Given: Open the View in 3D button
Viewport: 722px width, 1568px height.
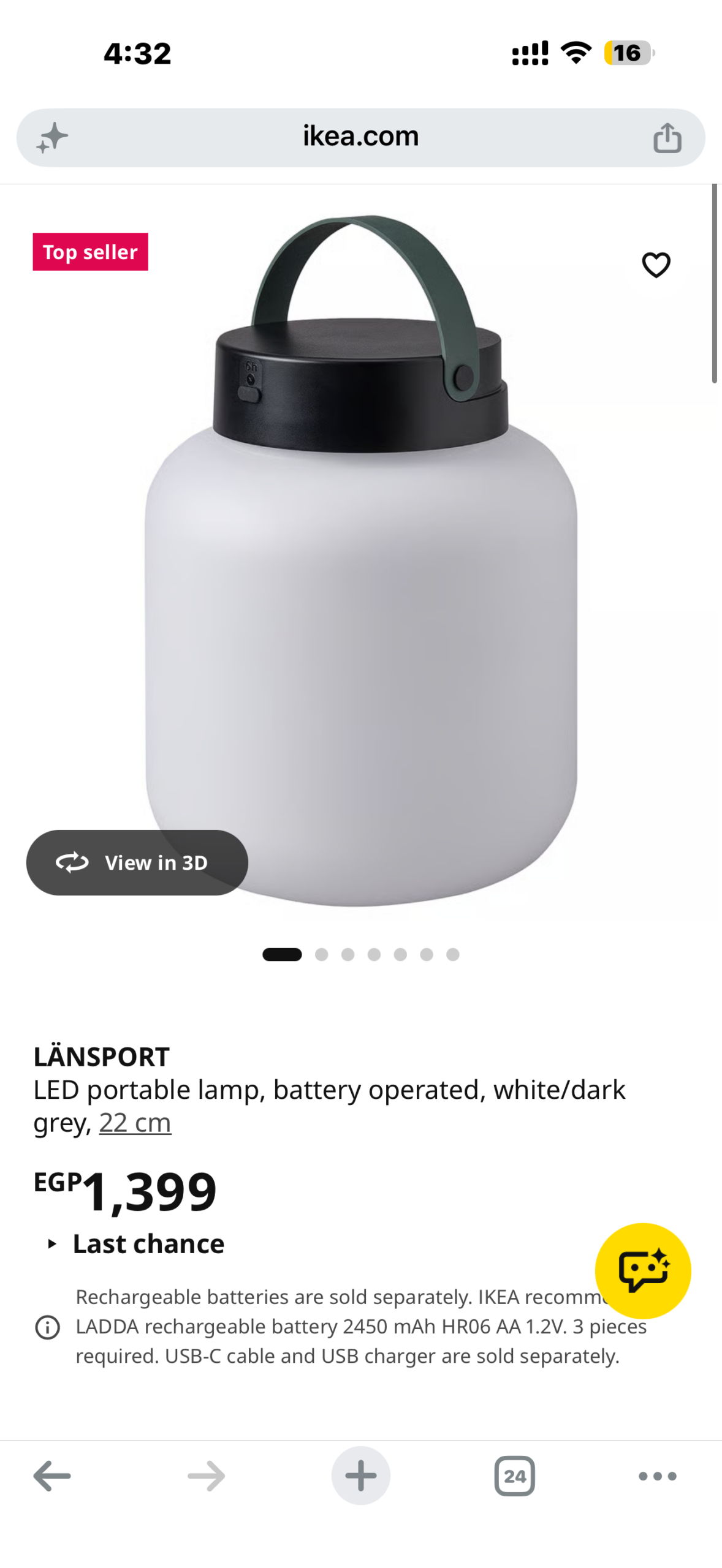Looking at the screenshot, I should click(137, 862).
